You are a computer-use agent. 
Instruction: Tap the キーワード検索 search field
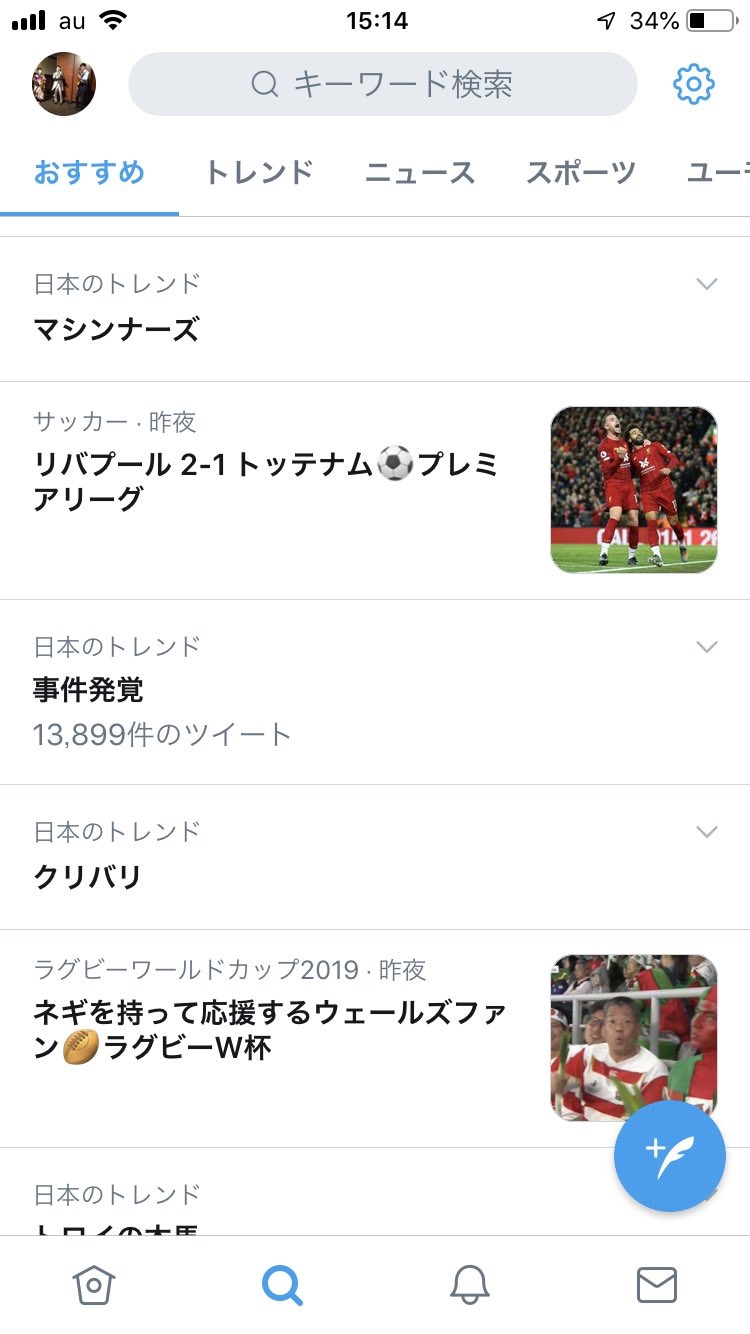383,84
